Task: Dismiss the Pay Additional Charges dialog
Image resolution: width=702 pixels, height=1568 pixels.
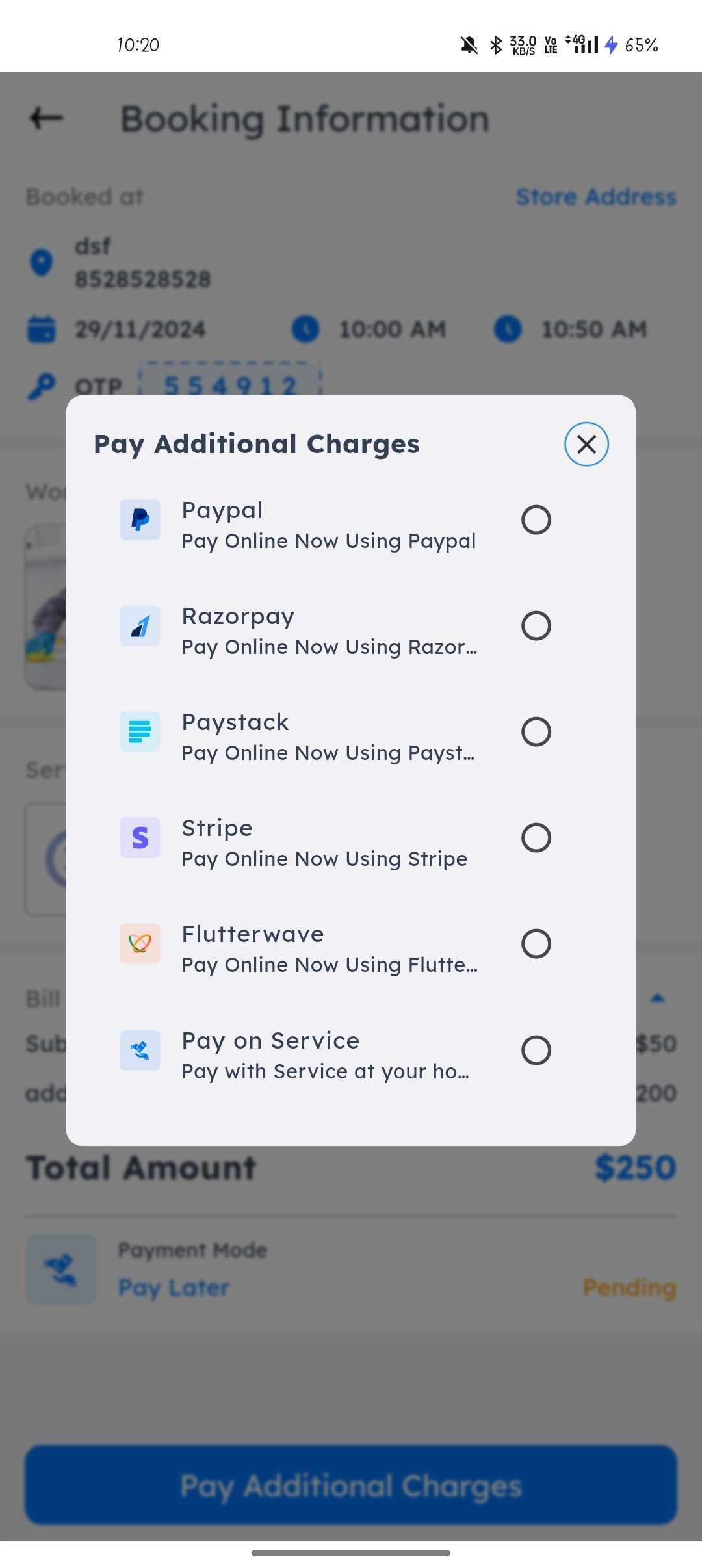Action: (586, 444)
